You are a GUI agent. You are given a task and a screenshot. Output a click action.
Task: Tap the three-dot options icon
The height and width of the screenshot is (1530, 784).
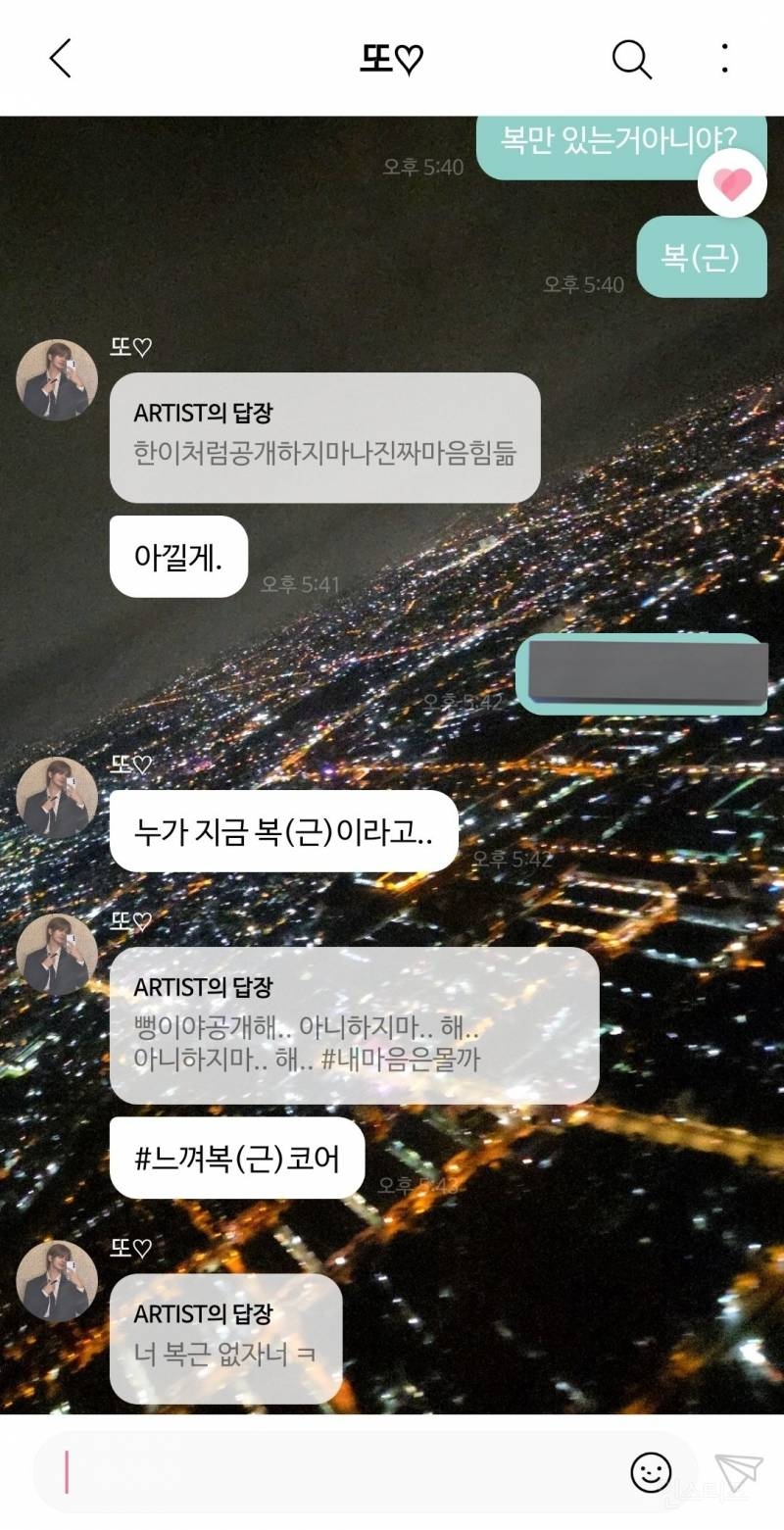pos(723,58)
